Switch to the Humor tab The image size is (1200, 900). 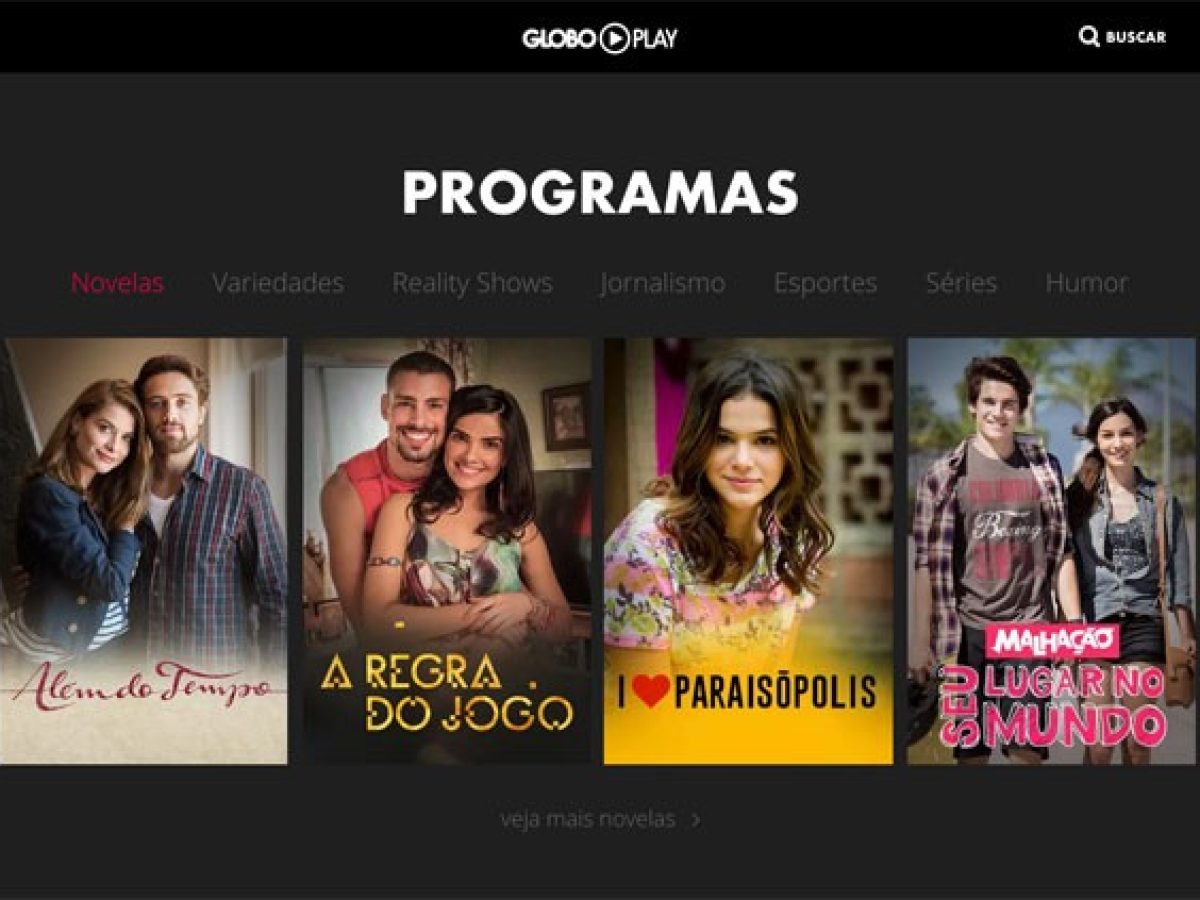1086,283
